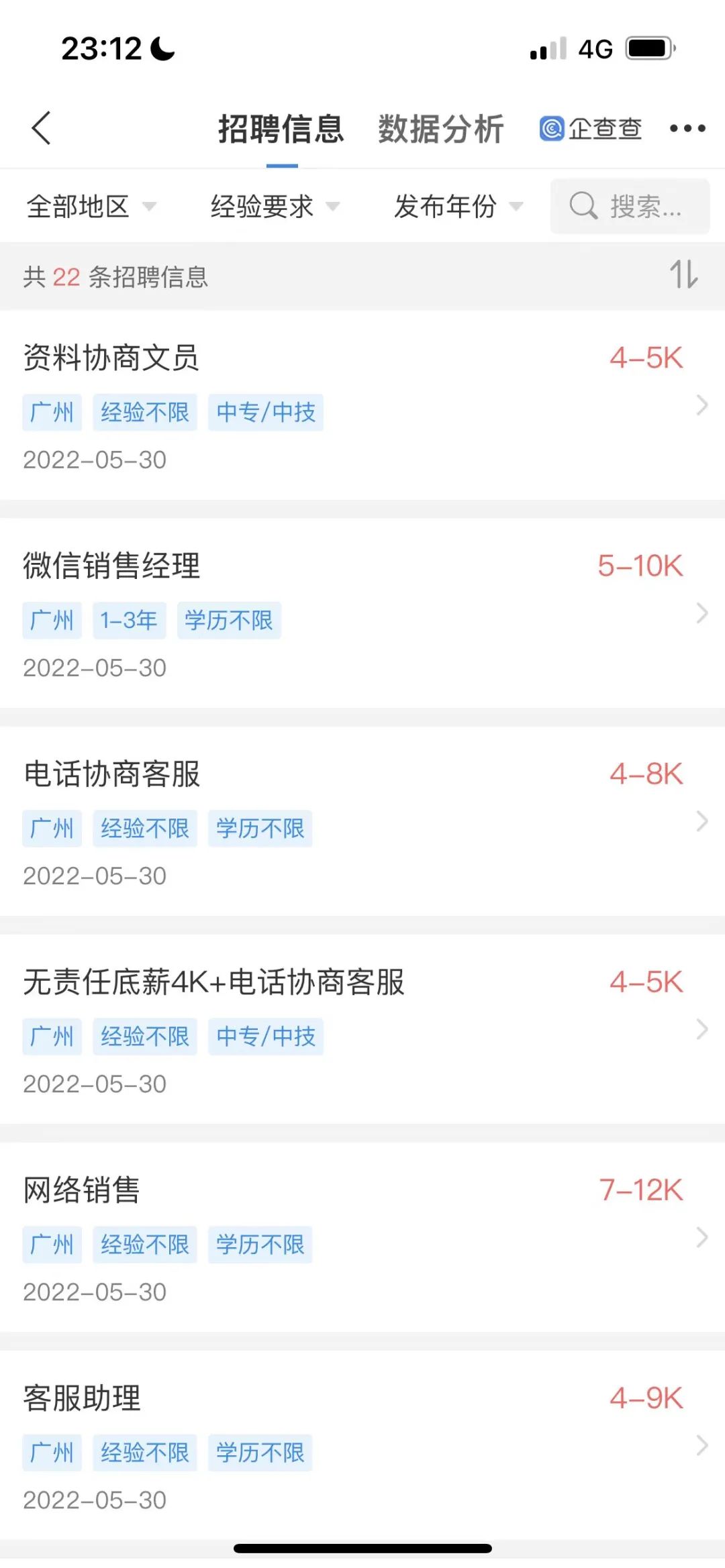View the 网络销售 job details
The width and height of the screenshot is (725, 1568).
coord(362,1237)
